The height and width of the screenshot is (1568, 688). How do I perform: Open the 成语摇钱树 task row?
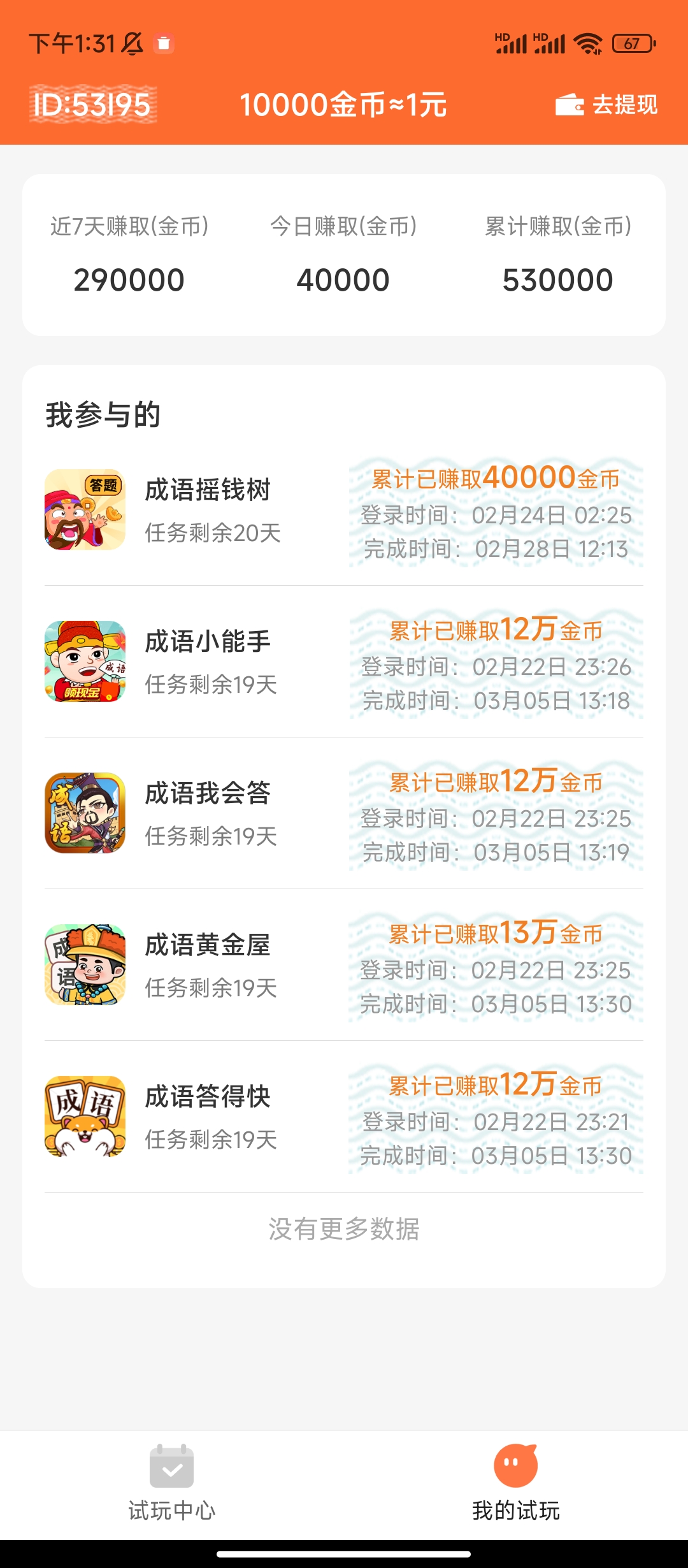(x=344, y=510)
